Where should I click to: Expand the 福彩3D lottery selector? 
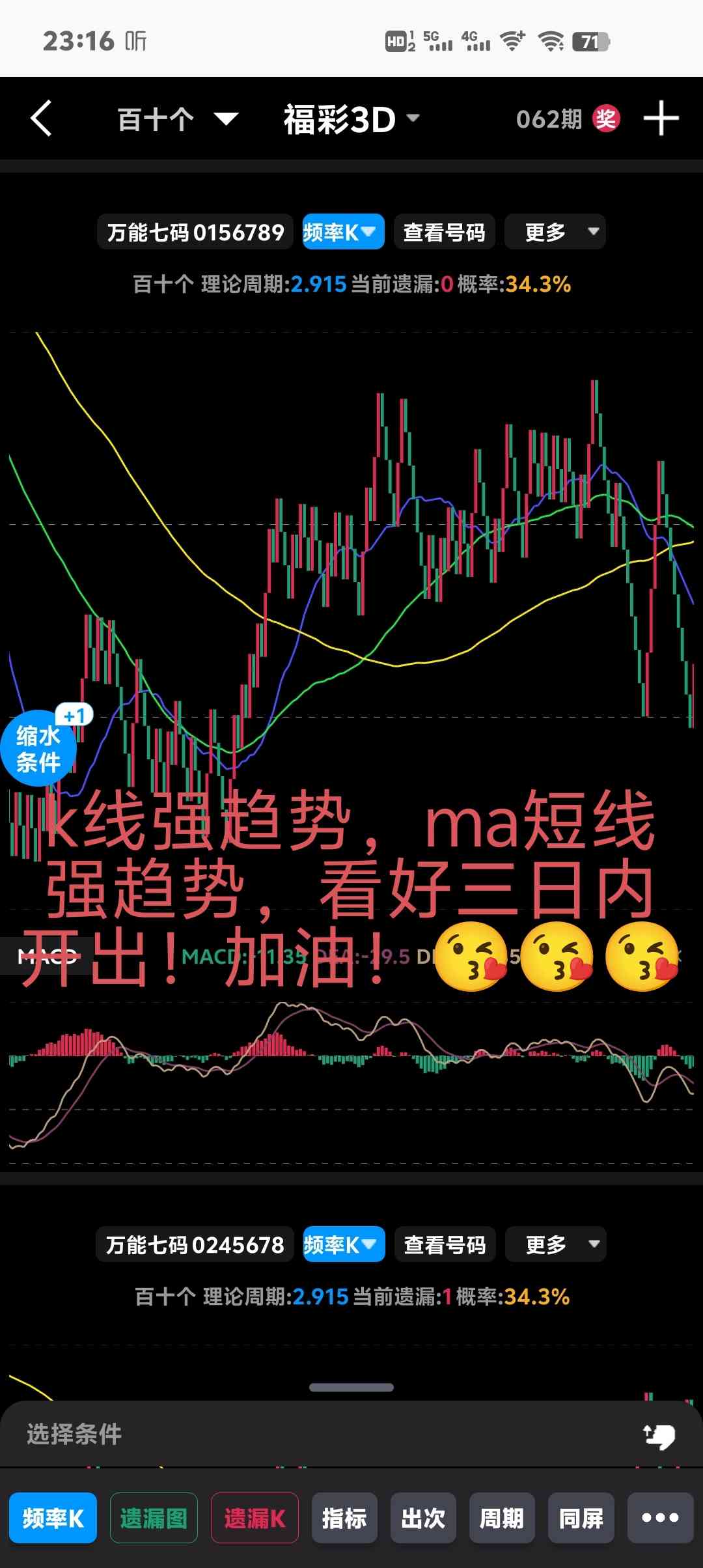(351, 119)
